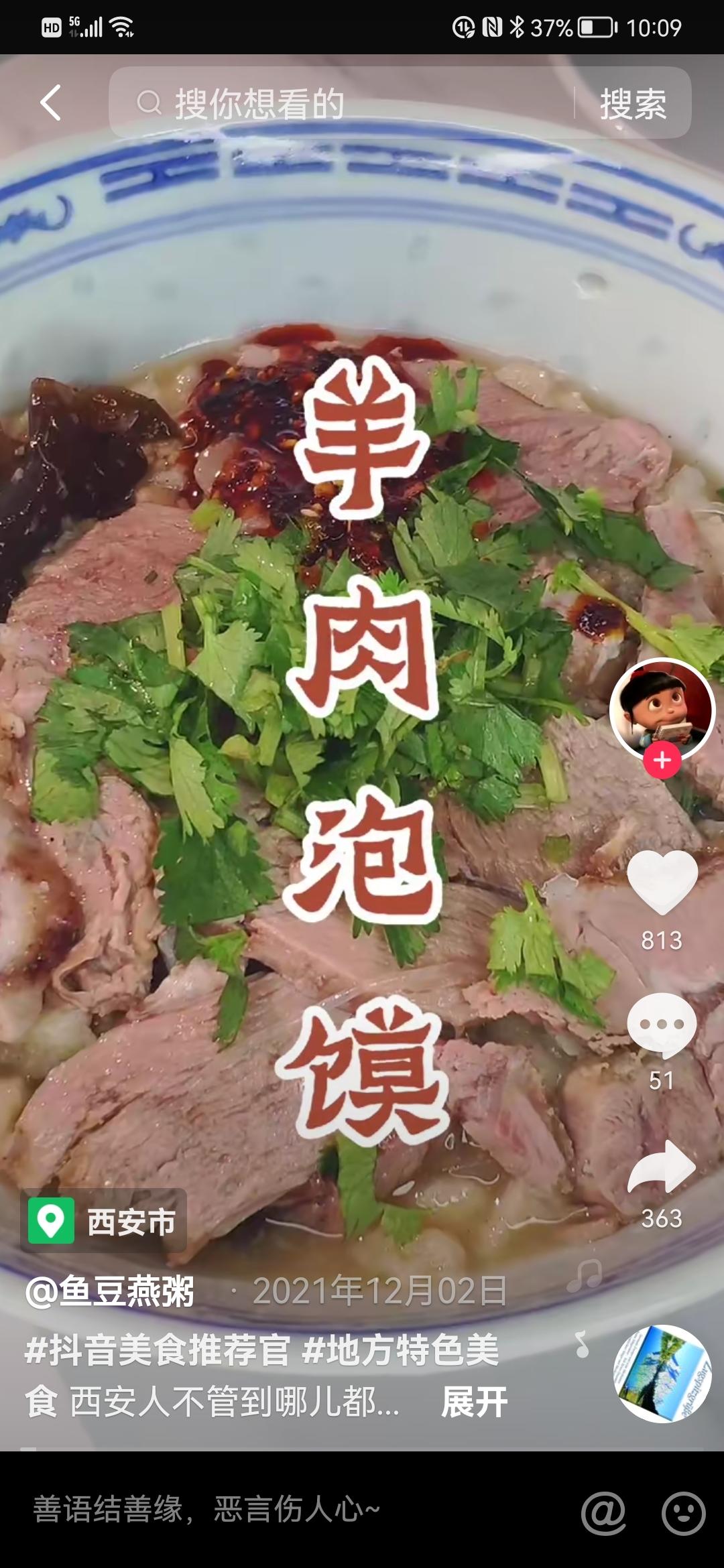Open the creator's avatar profile
The height and width of the screenshot is (1568, 724).
tap(662, 709)
